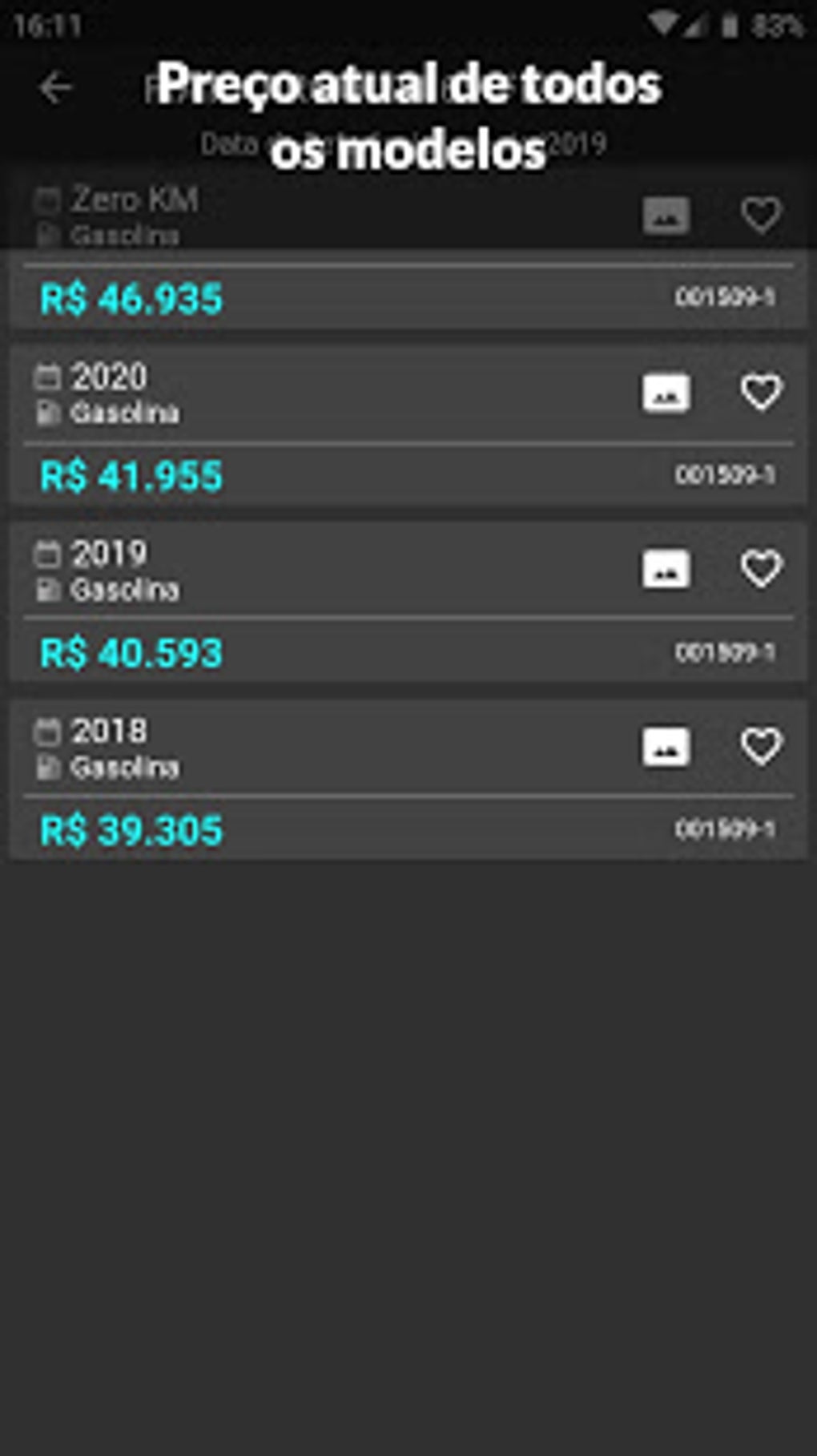Viewport: 817px width, 1456px height.
Task: Open the R$ 40.593 price card
Action: click(408, 603)
